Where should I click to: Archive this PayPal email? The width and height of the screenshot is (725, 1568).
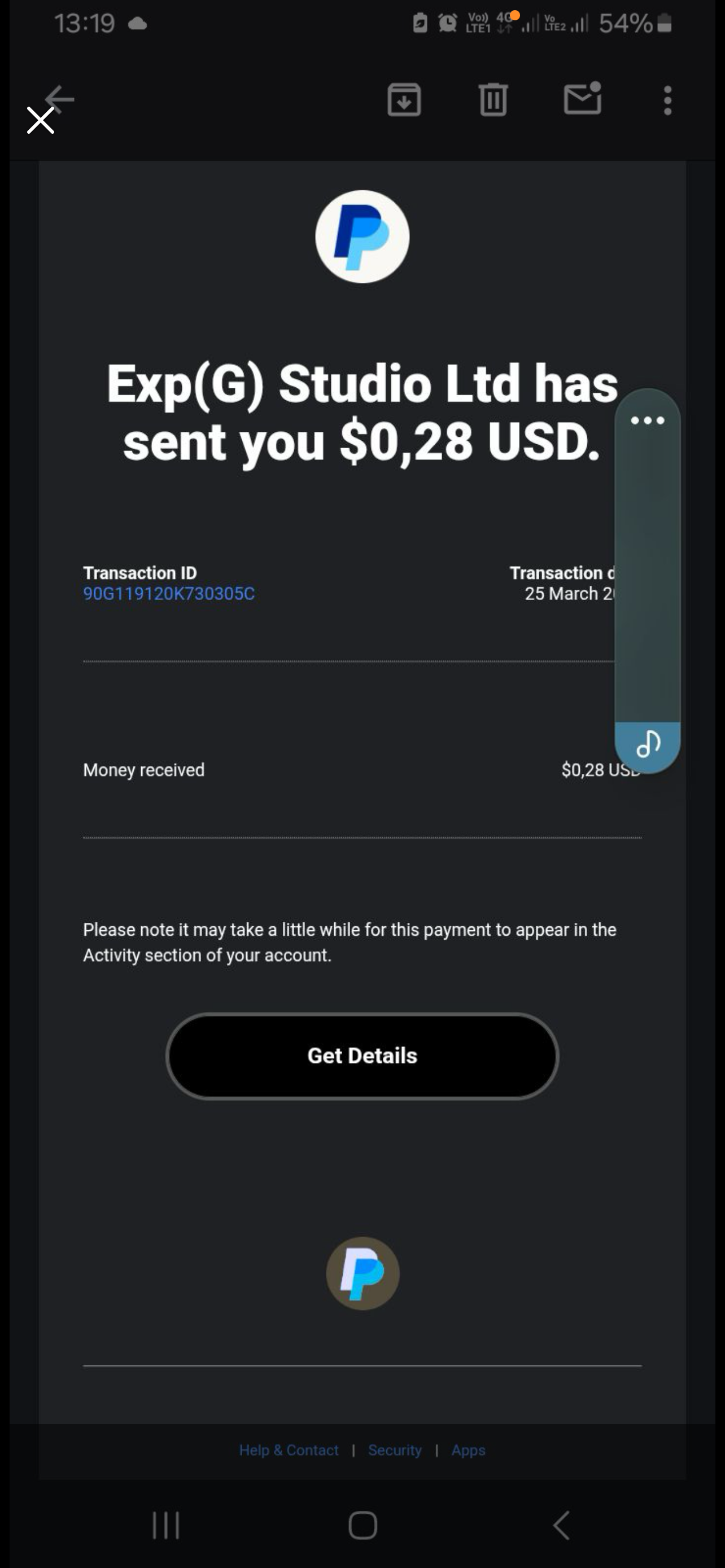tap(404, 100)
